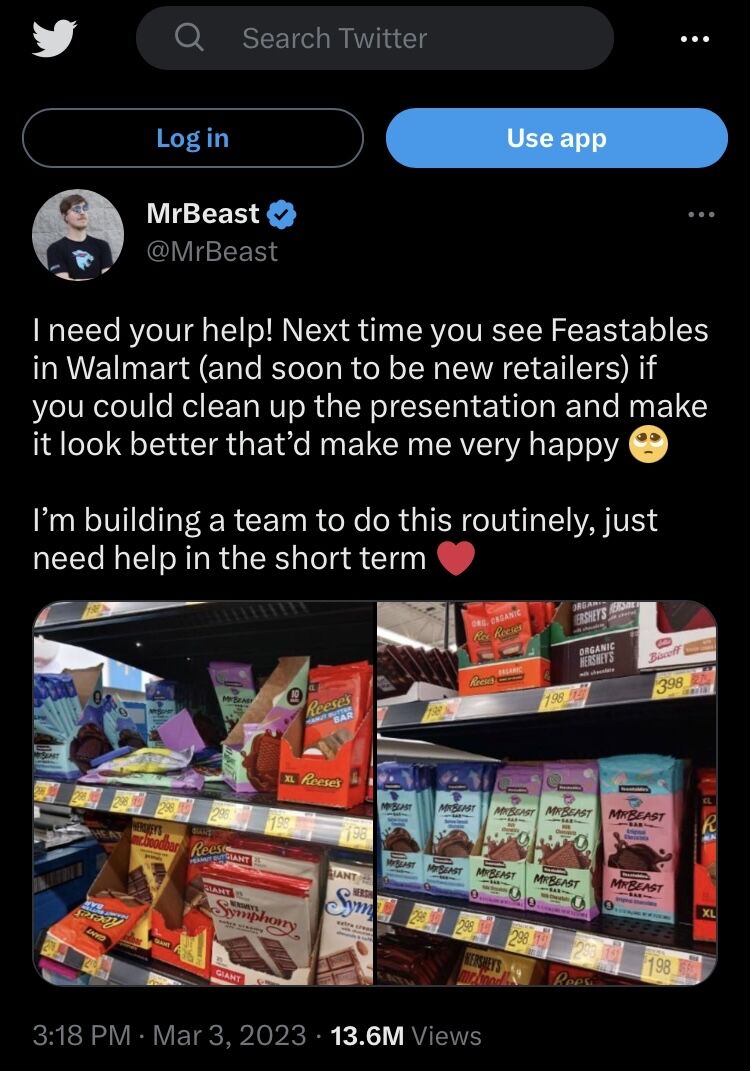The width and height of the screenshot is (750, 1071).
Task: Open the tidy Feastables shelf photo
Action: click(x=547, y=793)
